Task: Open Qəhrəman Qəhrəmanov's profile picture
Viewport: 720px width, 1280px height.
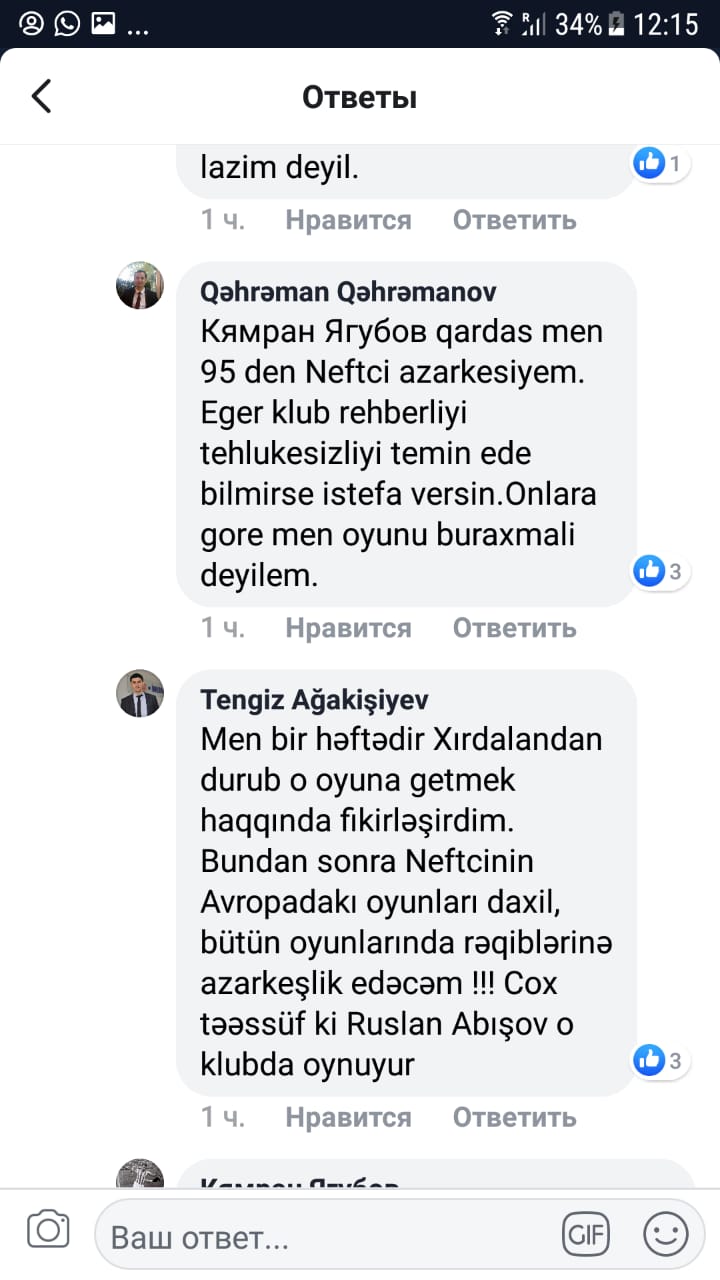Action: [140, 286]
